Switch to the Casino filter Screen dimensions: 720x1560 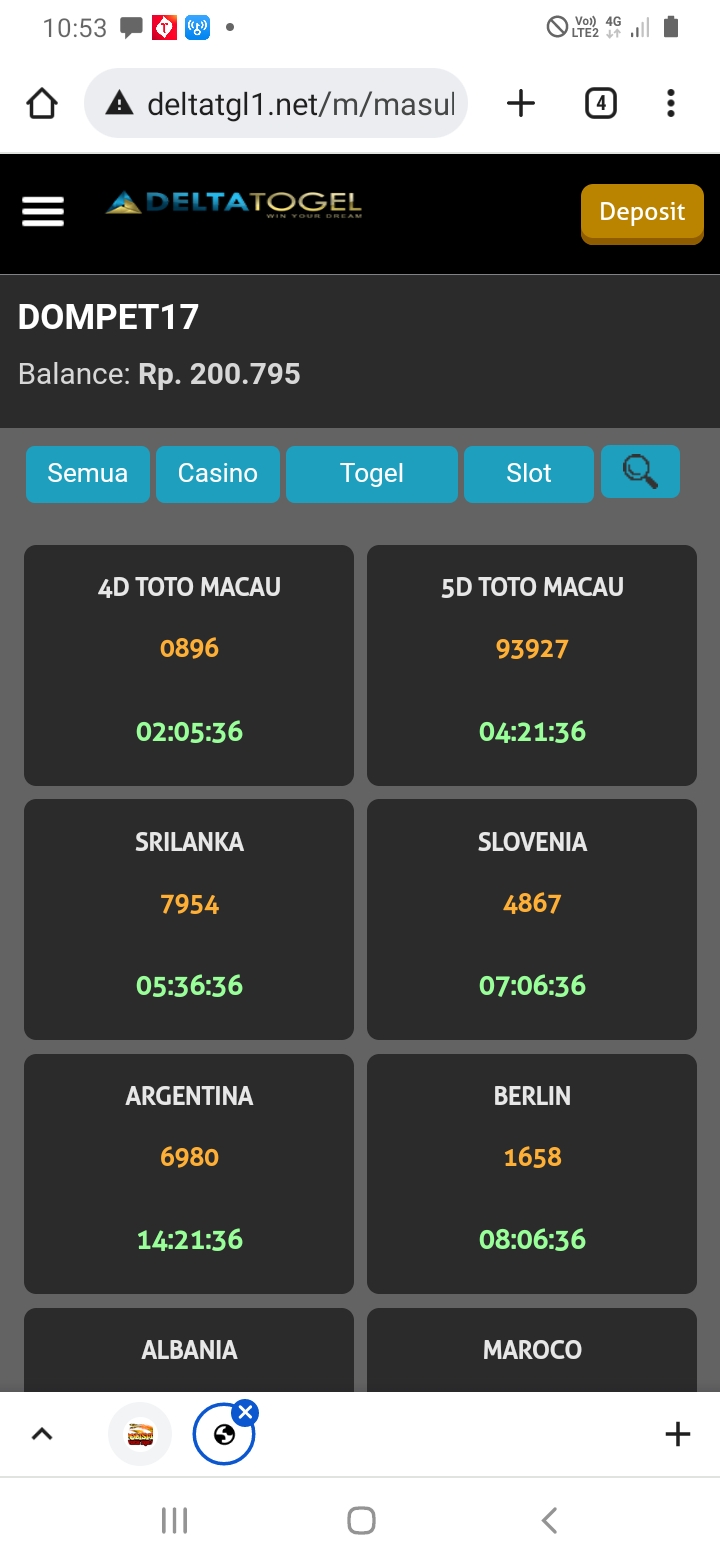(x=218, y=473)
